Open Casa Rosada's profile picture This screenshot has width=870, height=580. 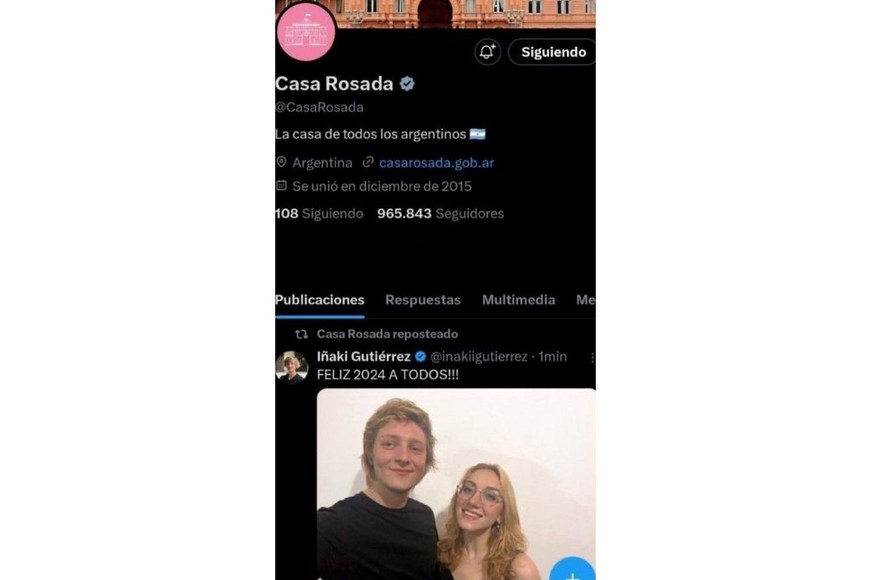305,31
